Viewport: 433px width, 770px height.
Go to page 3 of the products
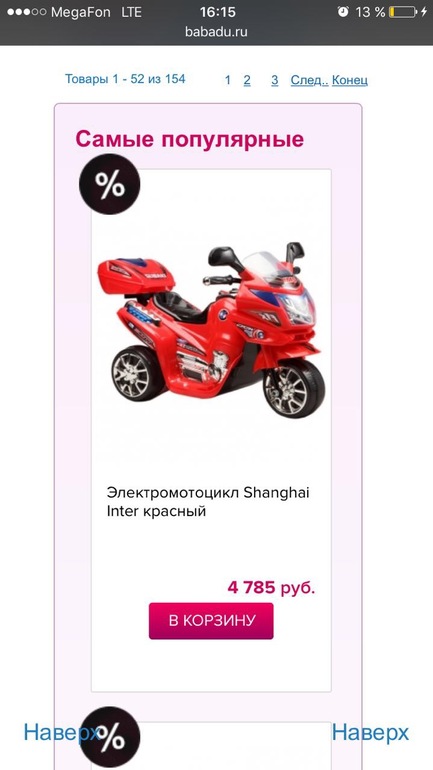pyautogui.click(x=274, y=80)
